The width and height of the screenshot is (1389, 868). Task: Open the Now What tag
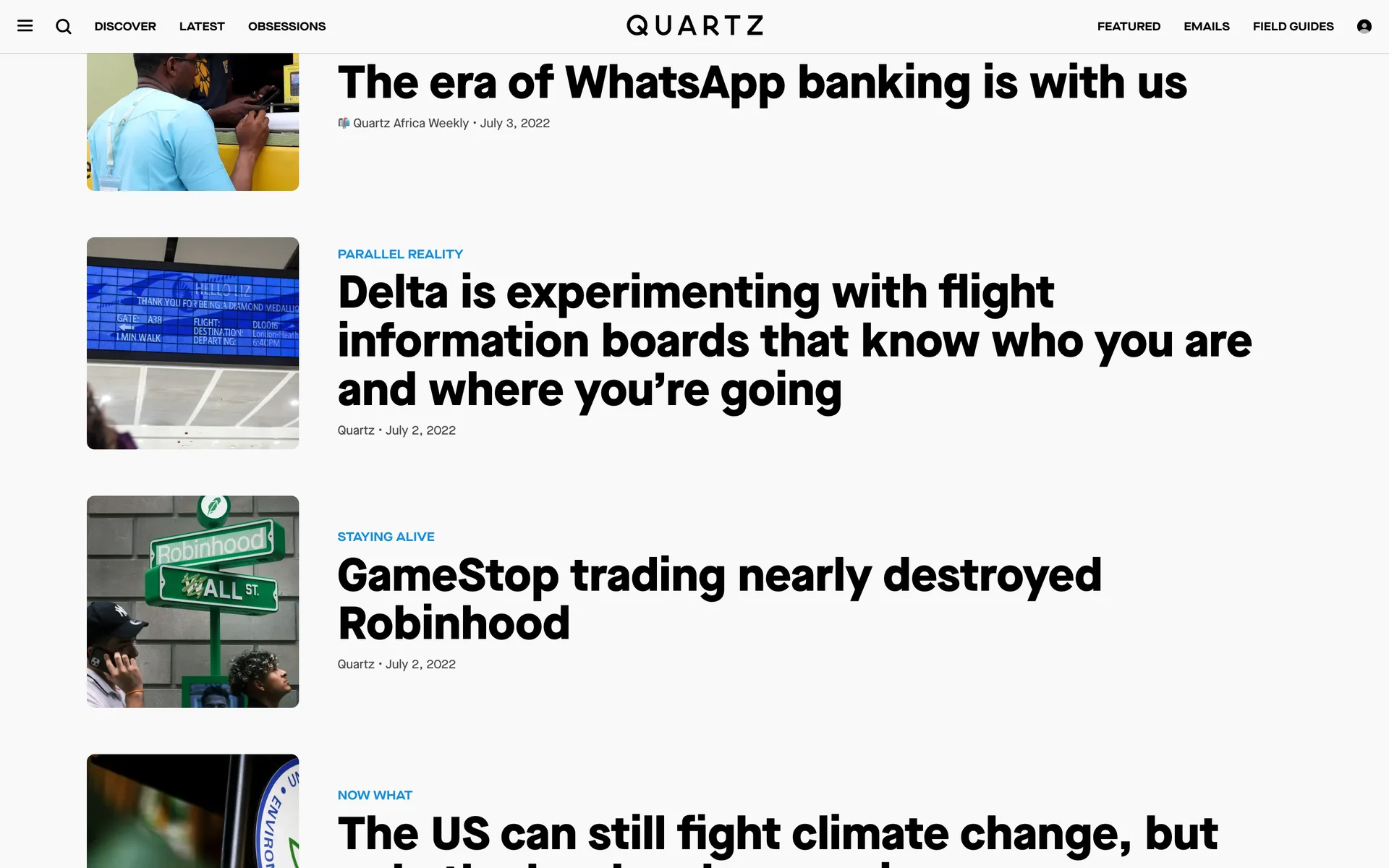(375, 795)
